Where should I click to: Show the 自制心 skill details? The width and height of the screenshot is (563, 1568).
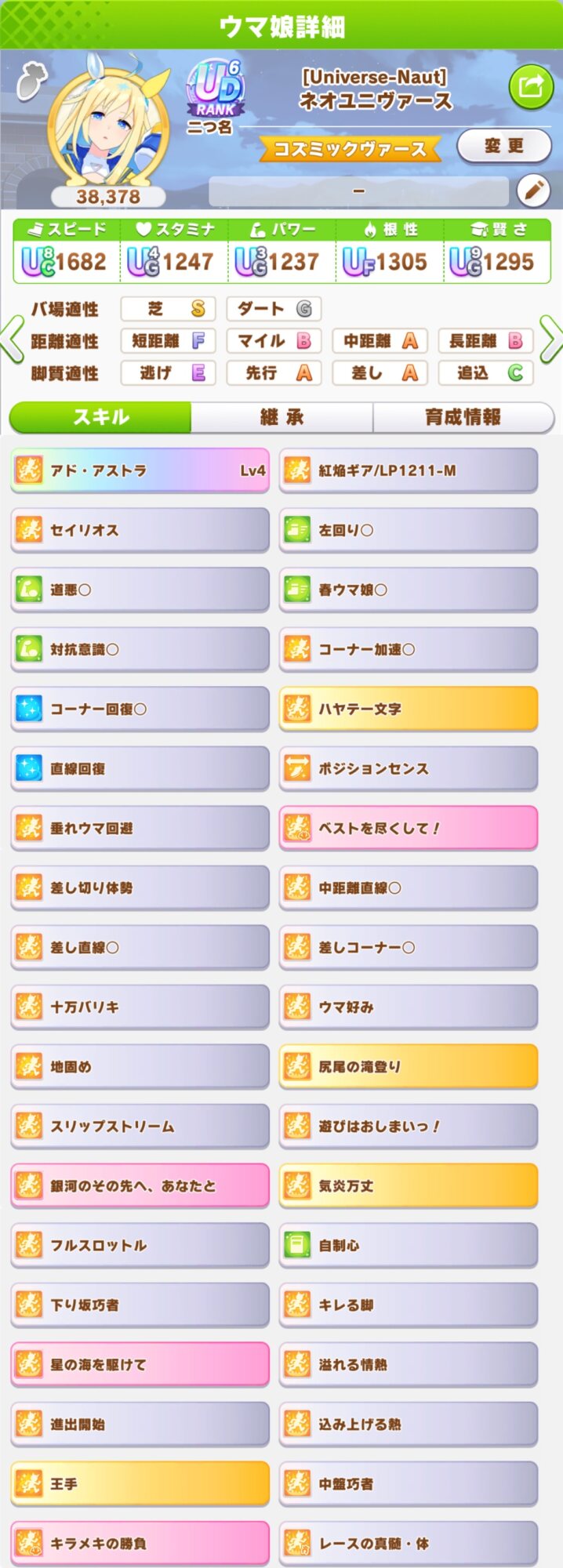pyautogui.click(x=409, y=1245)
